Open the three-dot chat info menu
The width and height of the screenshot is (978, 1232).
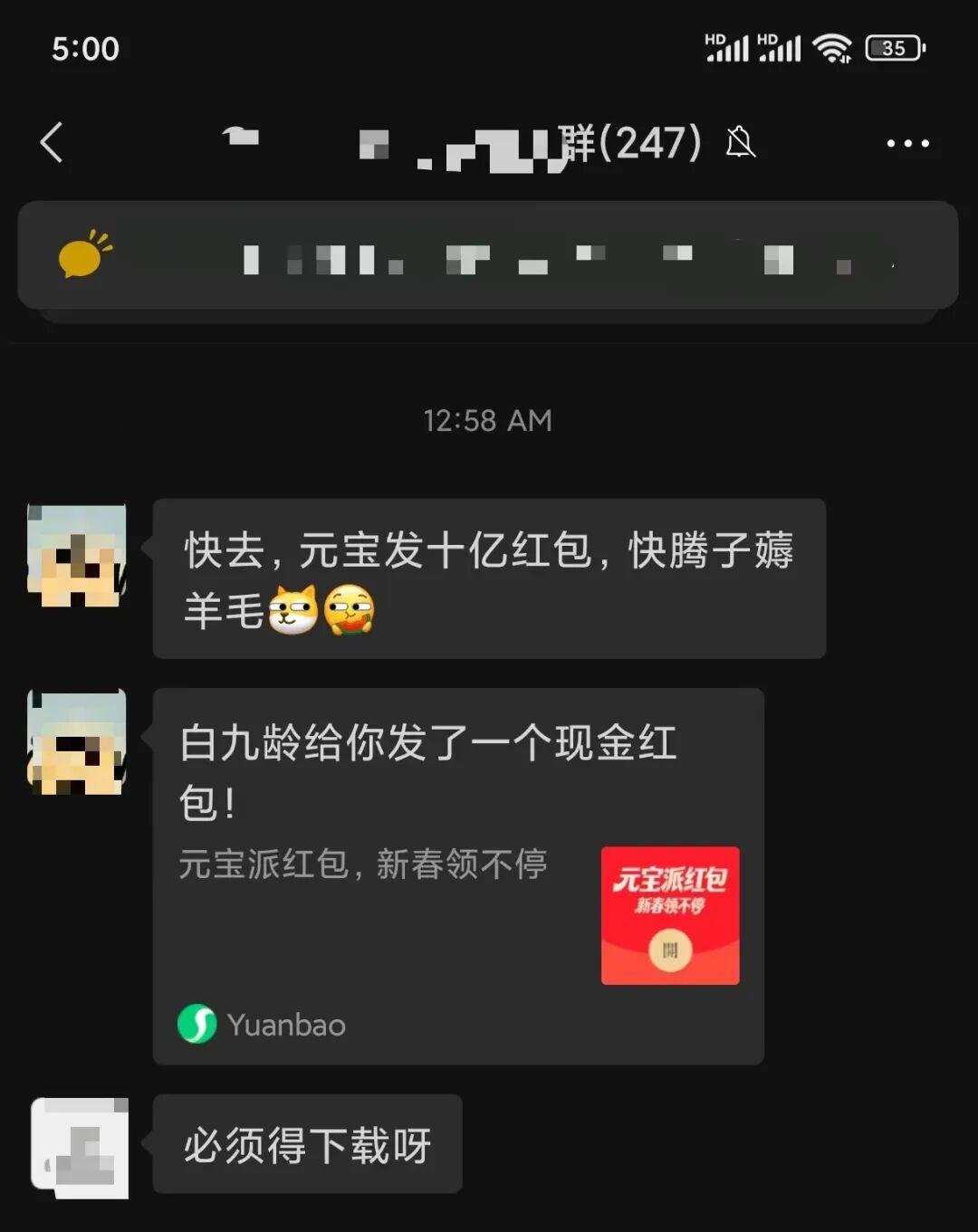[x=907, y=143]
